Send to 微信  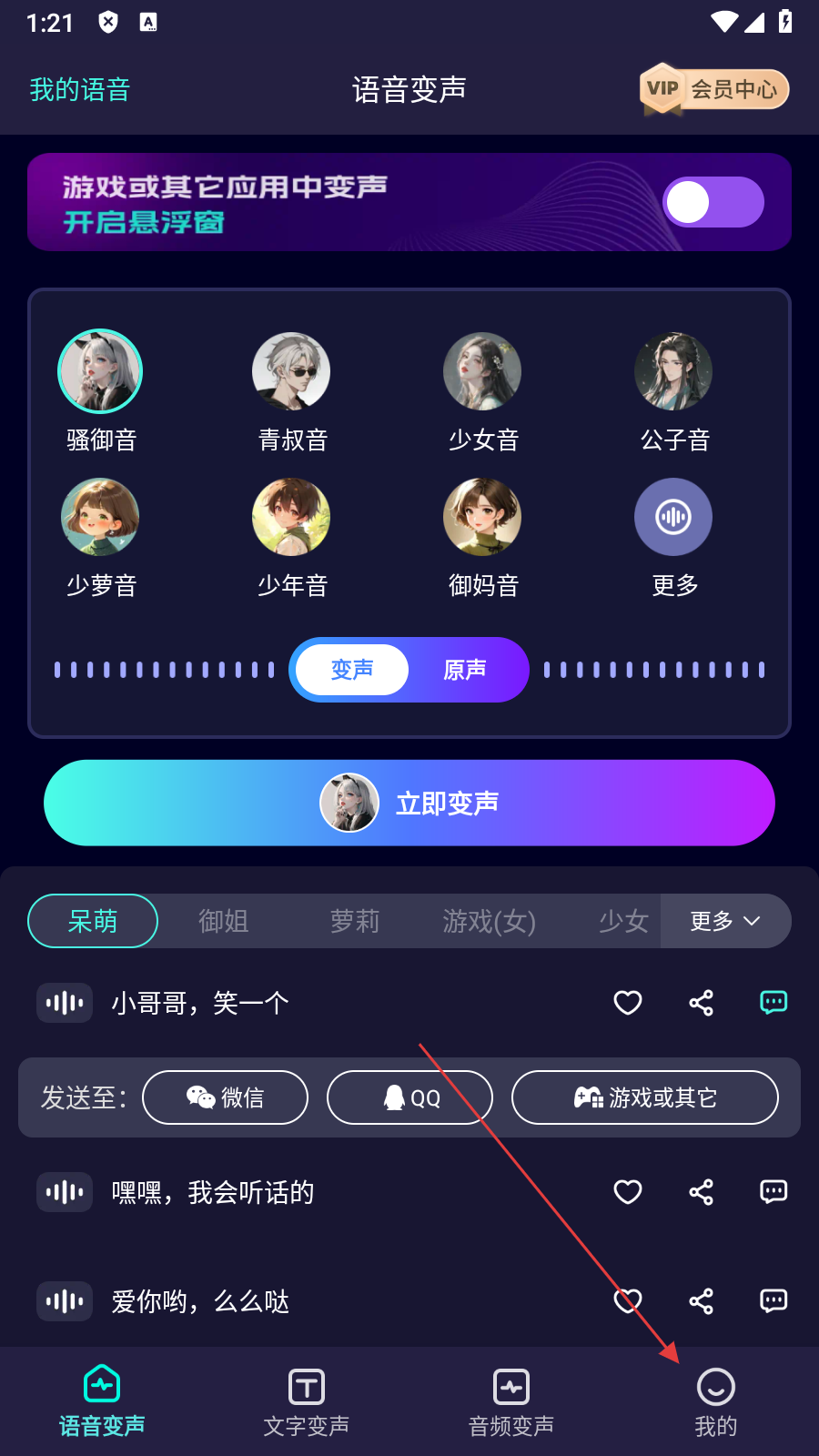point(226,1097)
